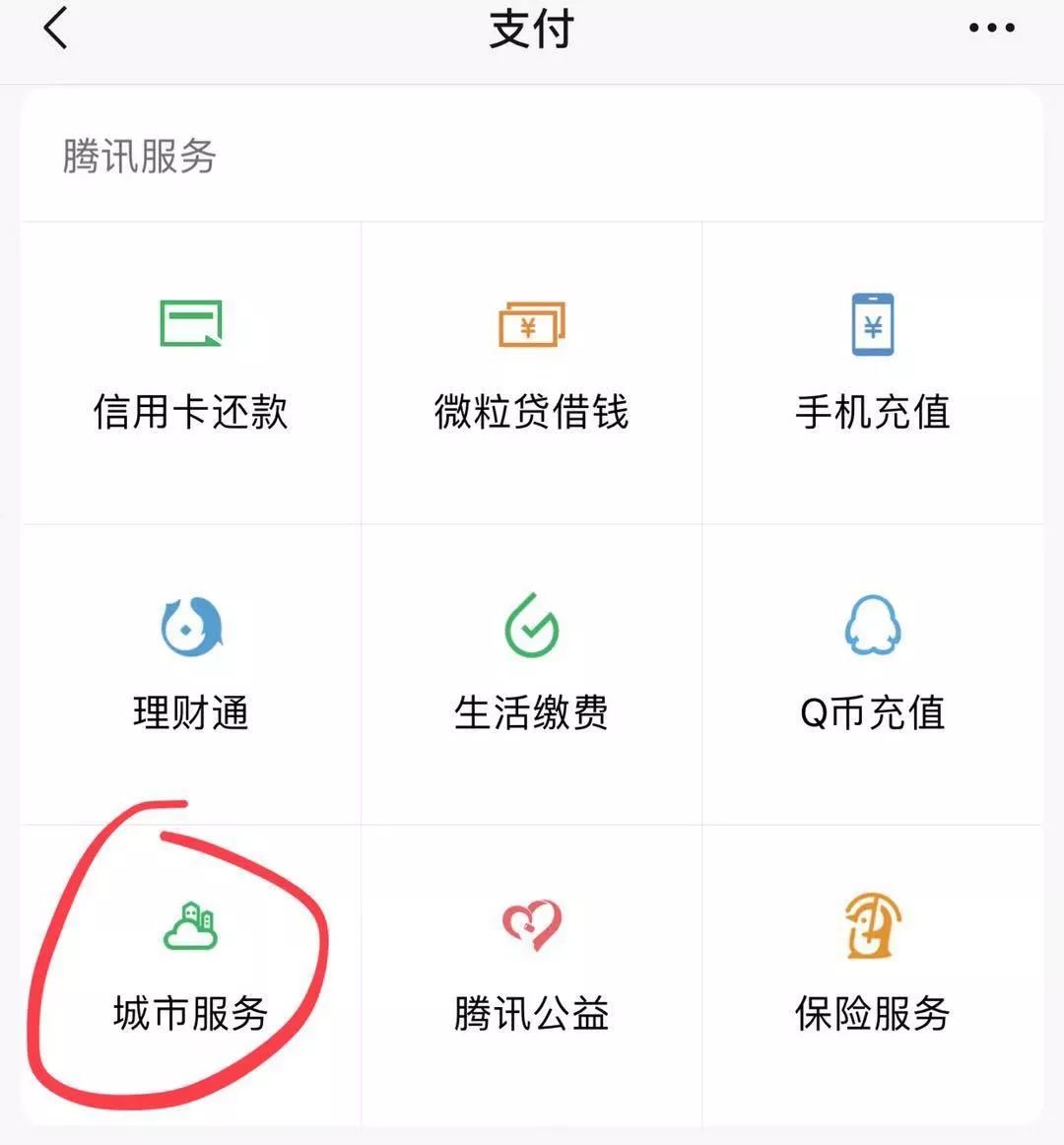
Task: Click the 信用卡还款 label text
Action: 190,414
